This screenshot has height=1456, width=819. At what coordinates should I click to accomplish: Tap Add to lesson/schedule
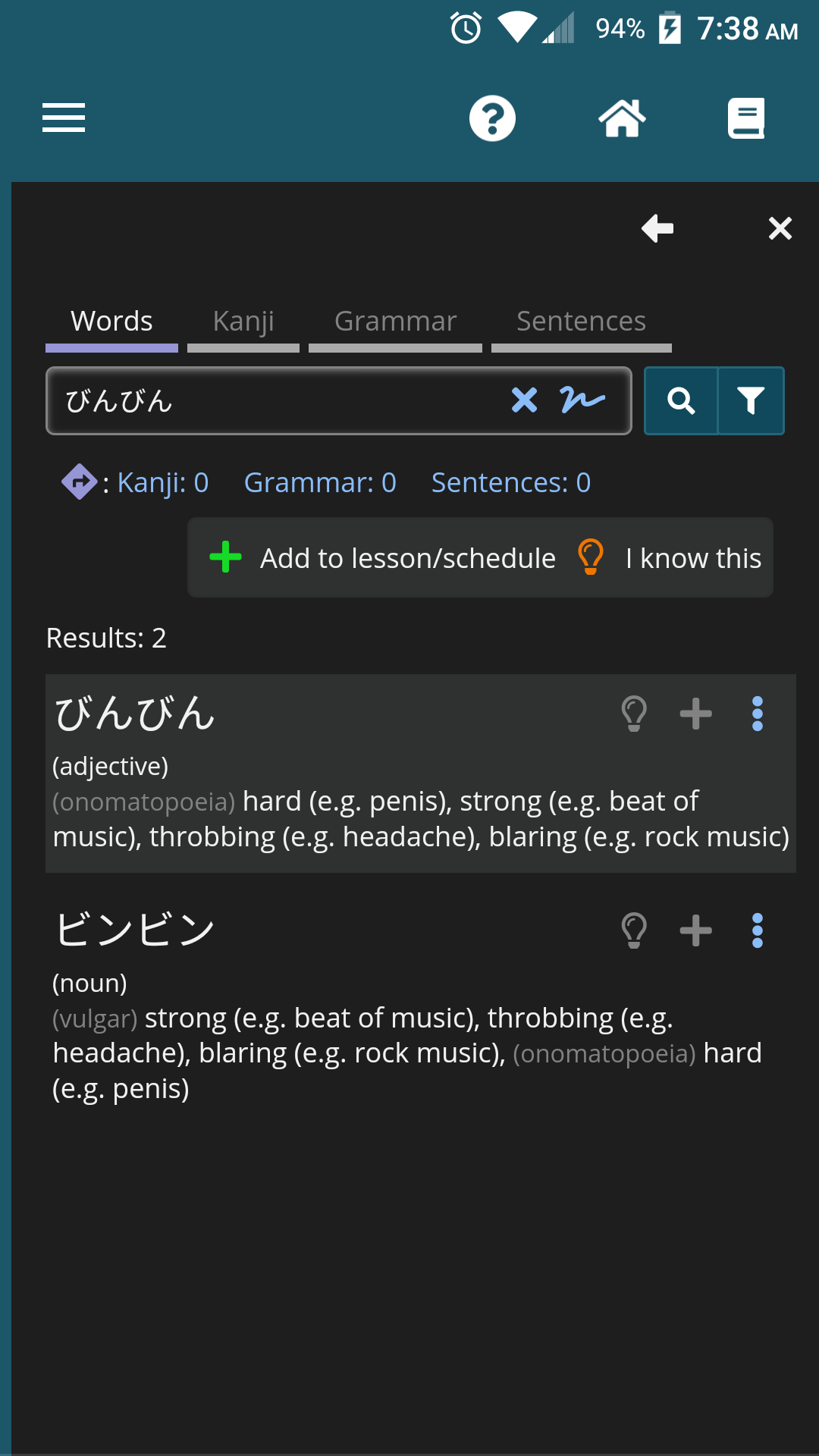click(x=382, y=558)
